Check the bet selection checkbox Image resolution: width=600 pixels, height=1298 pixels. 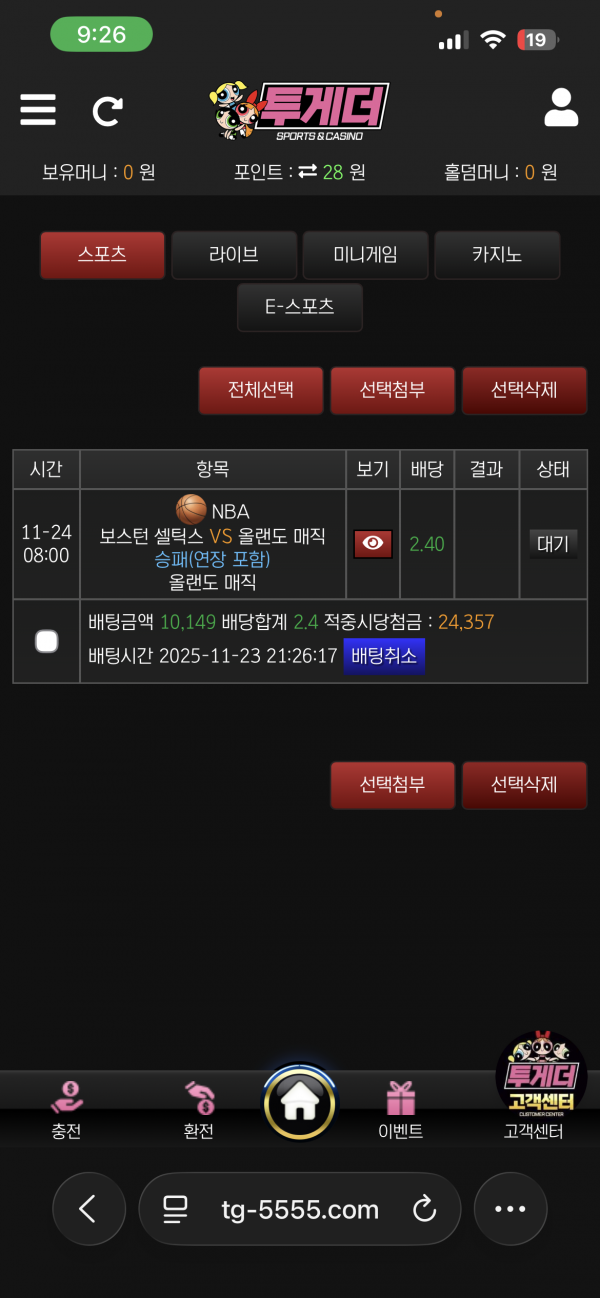[46, 641]
